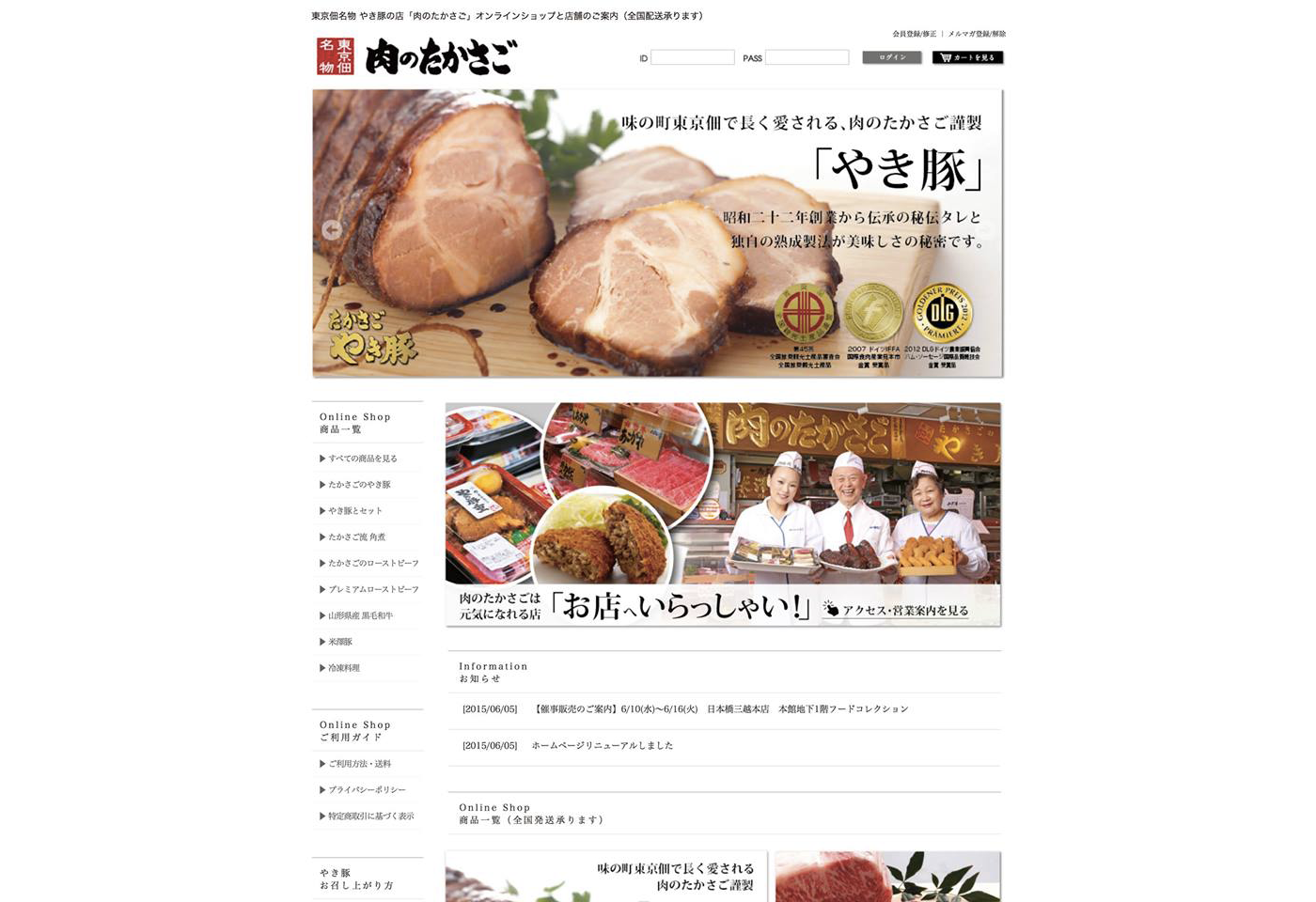
Task: Open the 会員登録/修正 link
Action: point(914,34)
